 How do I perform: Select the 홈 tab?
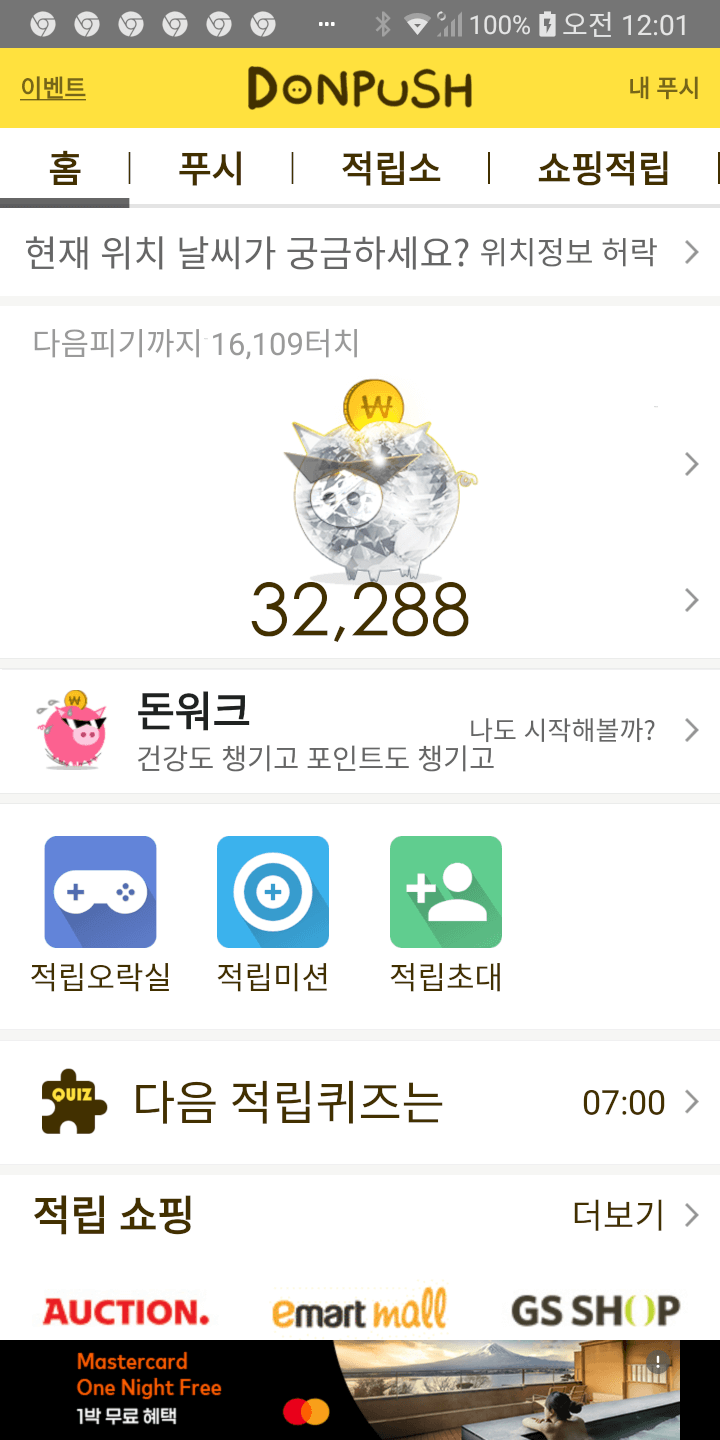pyautogui.click(x=65, y=168)
